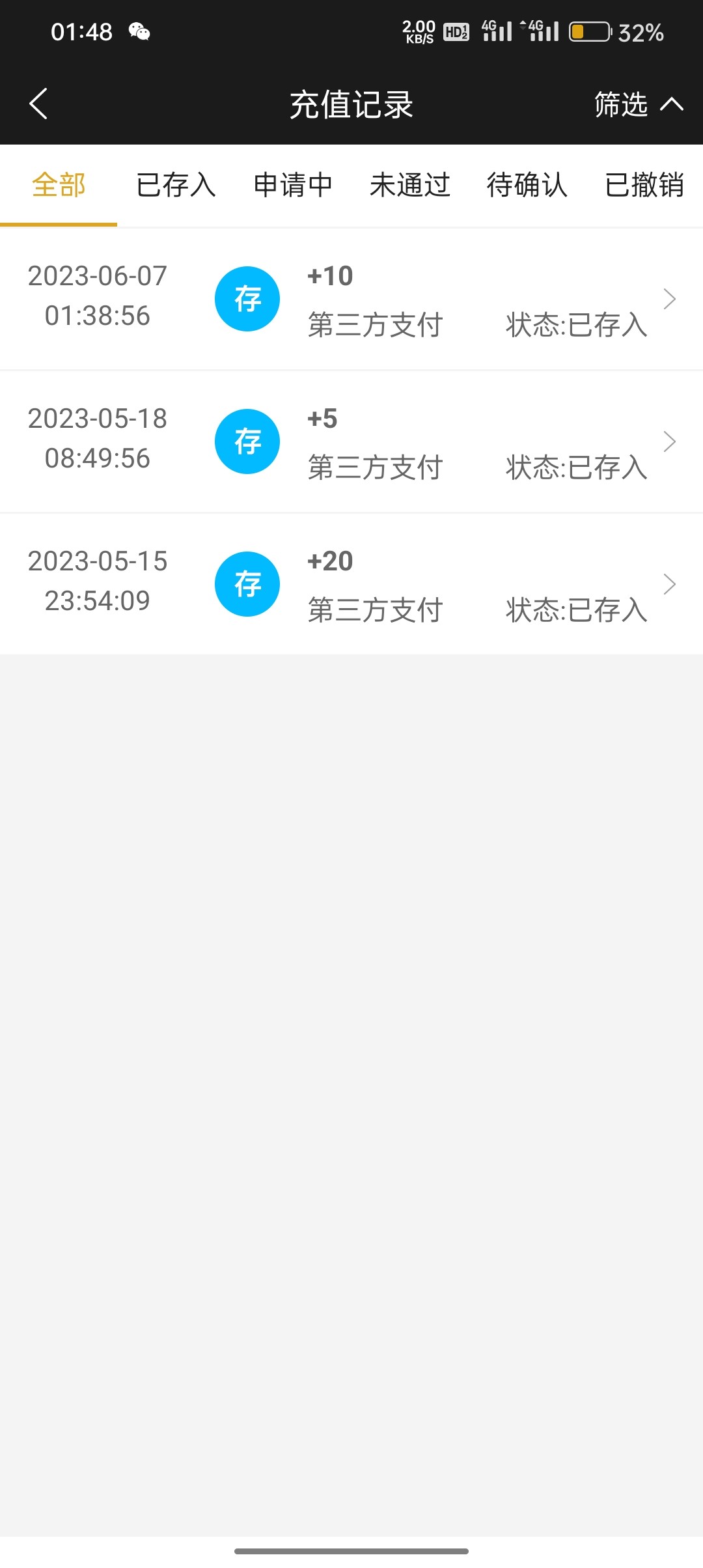
Task: Tap the back arrow to exit recharge records
Action: (x=38, y=103)
